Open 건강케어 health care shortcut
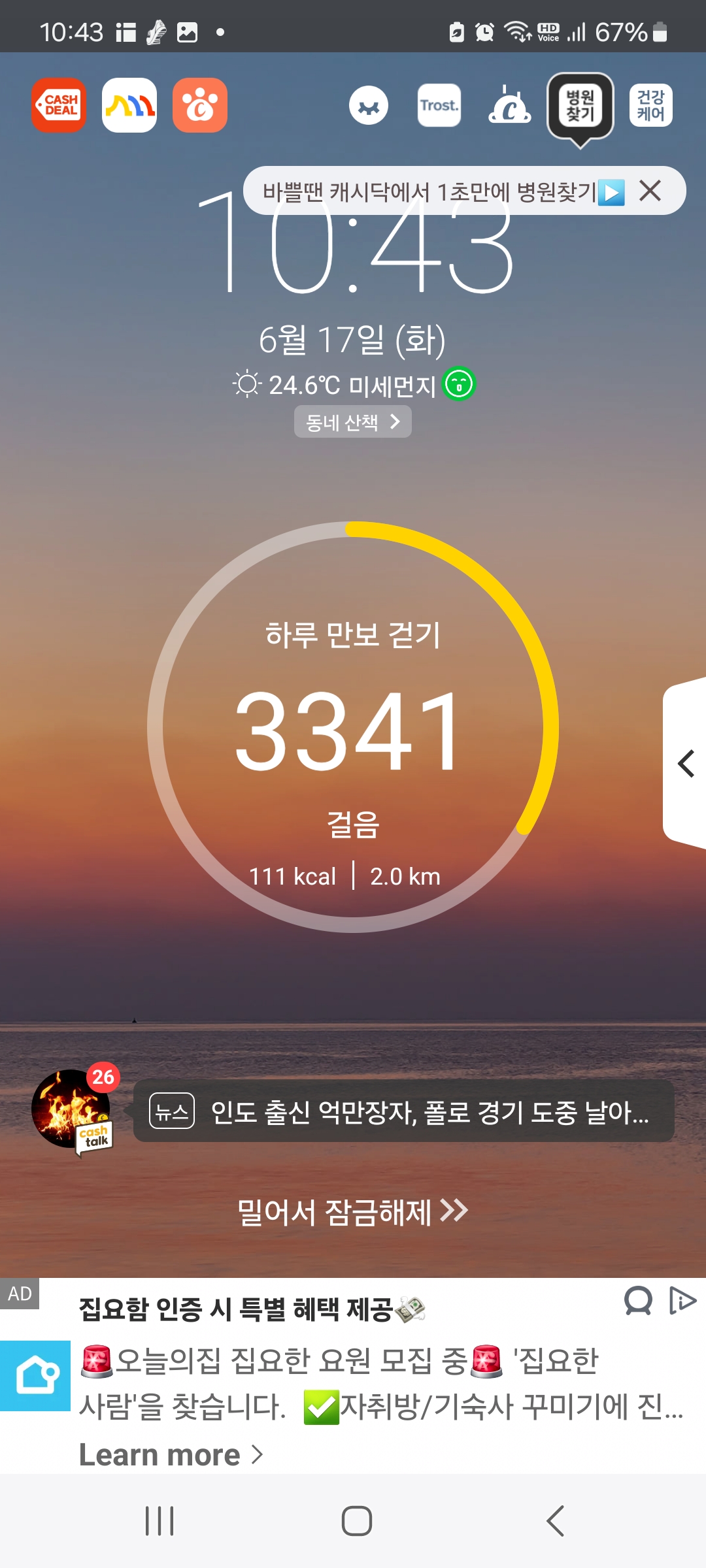Image resolution: width=706 pixels, height=1568 pixels. click(x=650, y=105)
